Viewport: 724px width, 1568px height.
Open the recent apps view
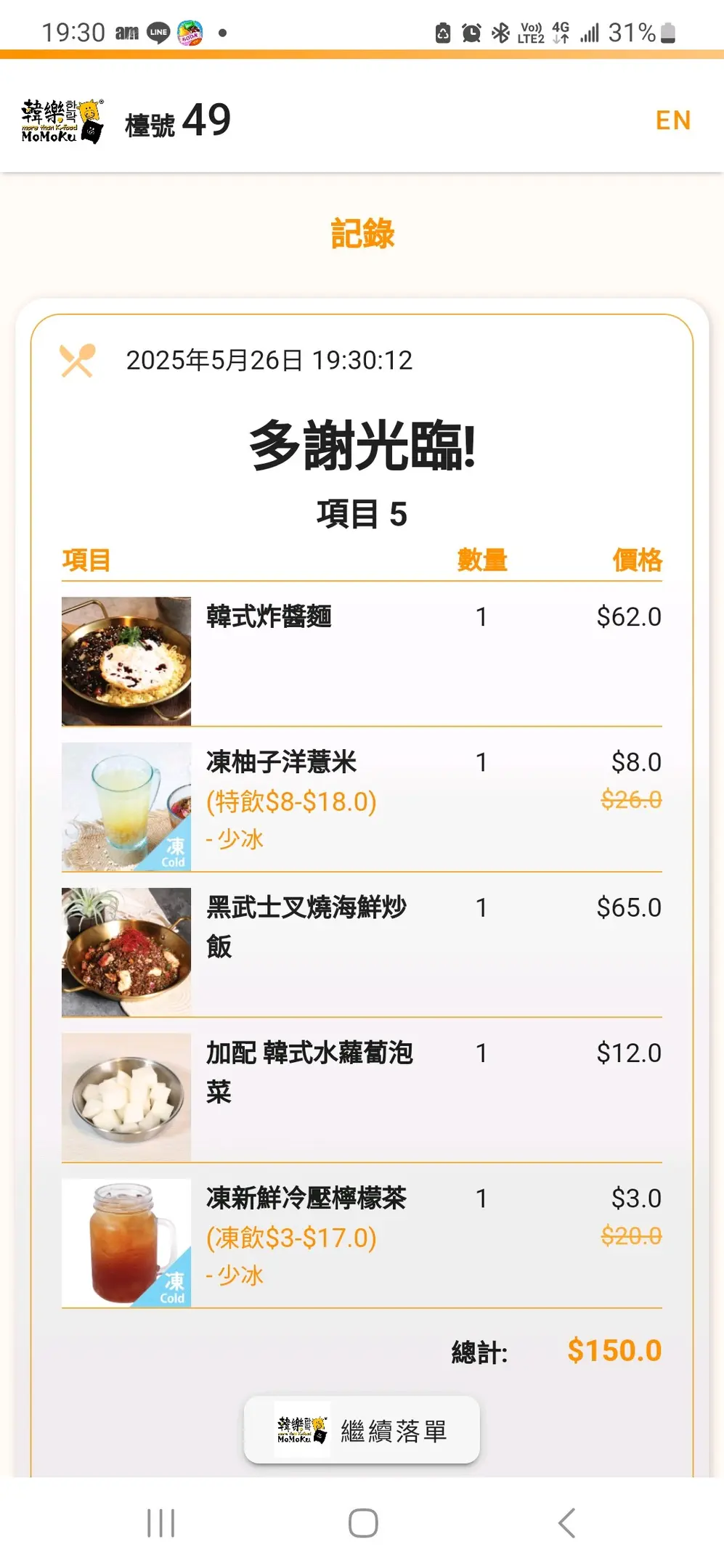pyautogui.click(x=160, y=1522)
